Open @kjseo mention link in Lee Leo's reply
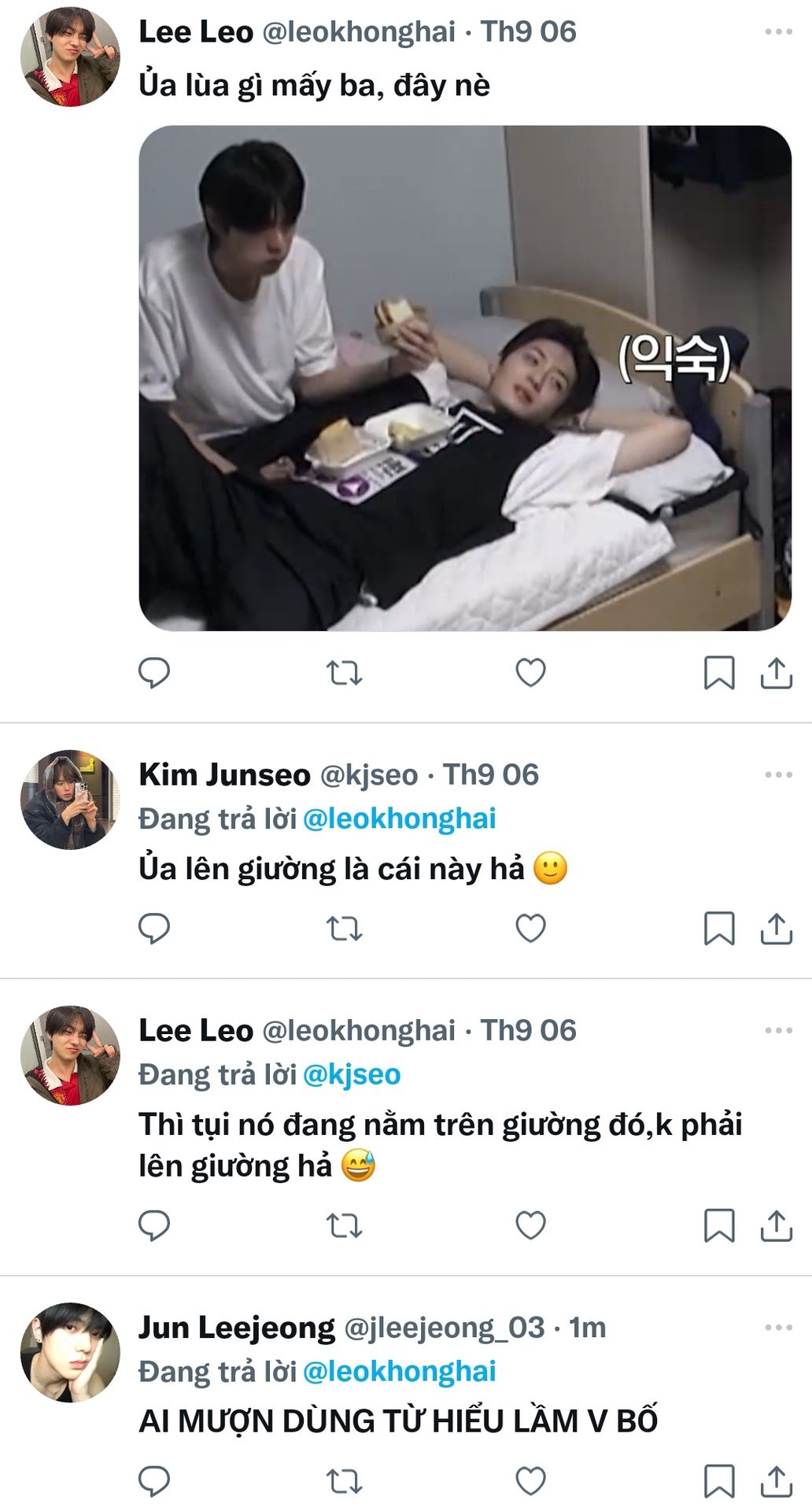Image resolution: width=812 pixels, height=1511 pixels. point(352,1074)
